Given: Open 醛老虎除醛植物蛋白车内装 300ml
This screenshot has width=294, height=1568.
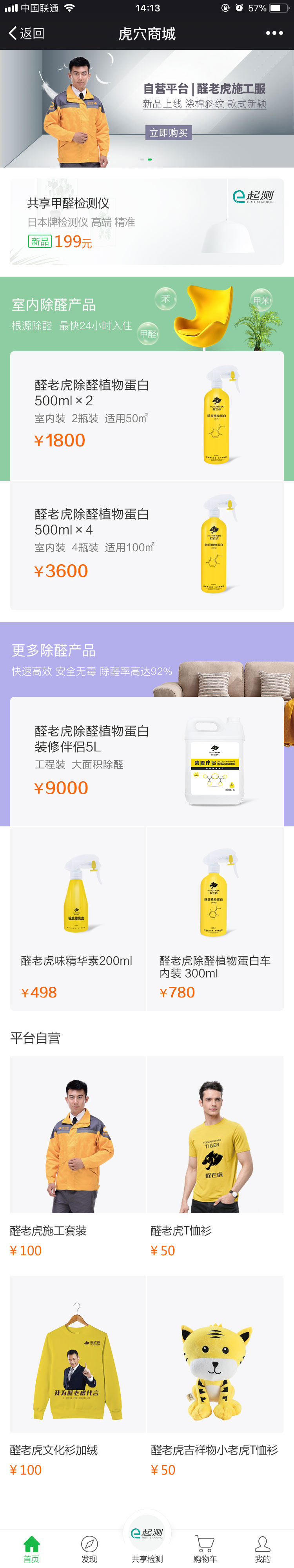Looking at the screenshot, I should pyautogui.click(x=215, y=919).
